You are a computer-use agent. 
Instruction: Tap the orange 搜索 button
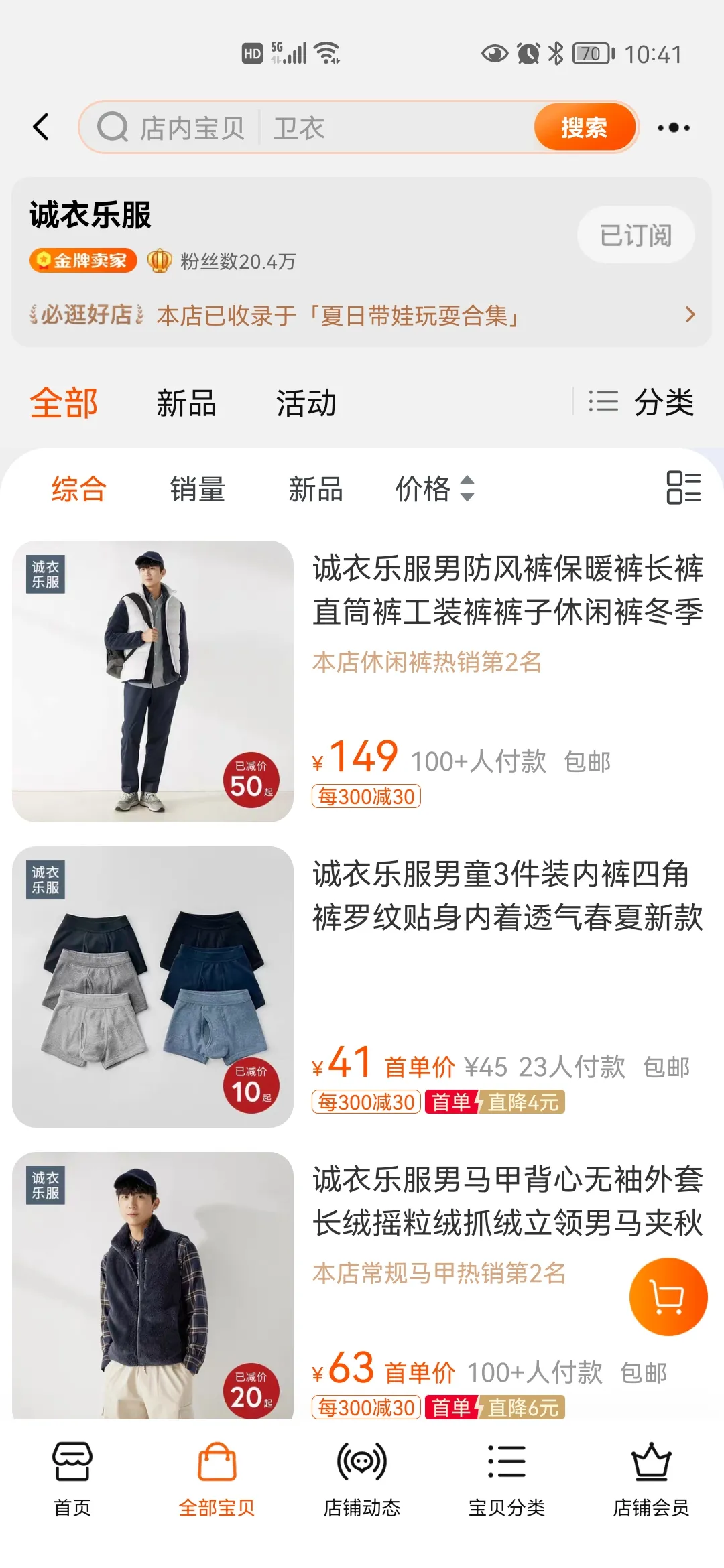(584, 127)
